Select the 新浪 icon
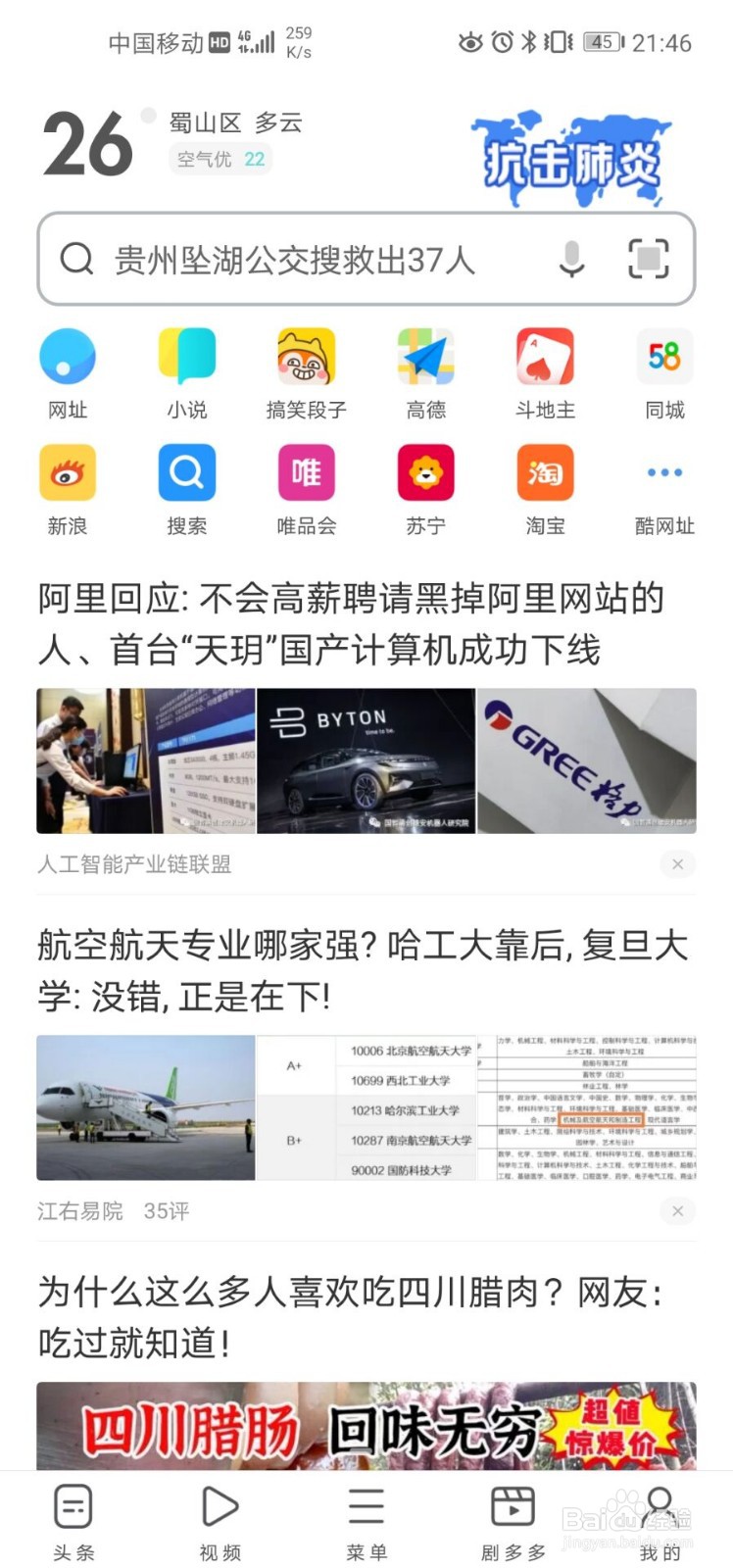Image resolution: width=733 pixels, height=1568 pixels. (67, 473)
